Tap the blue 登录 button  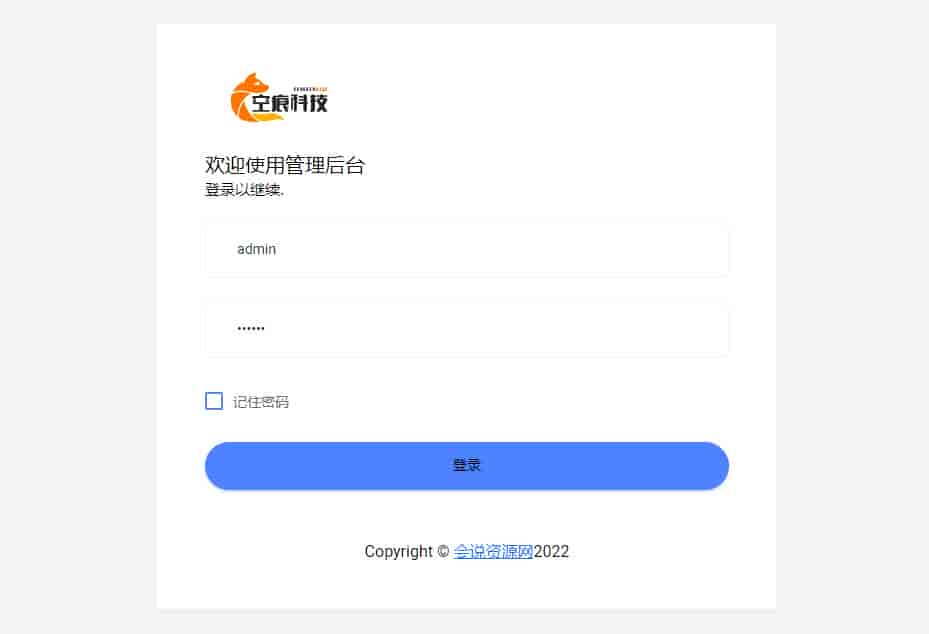466,466
